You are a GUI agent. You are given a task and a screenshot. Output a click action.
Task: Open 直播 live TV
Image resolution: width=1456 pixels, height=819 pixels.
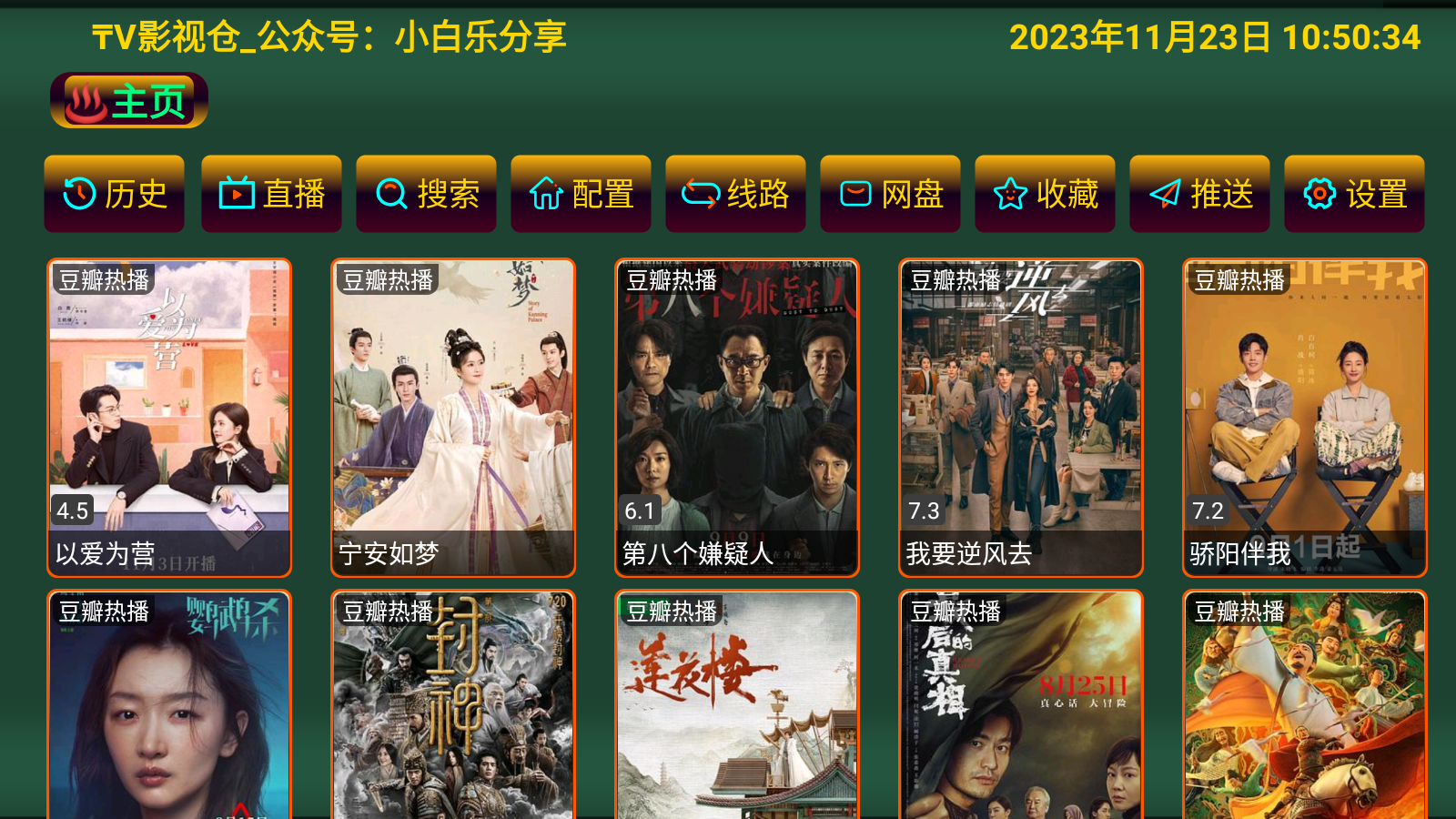coord(271,194)
